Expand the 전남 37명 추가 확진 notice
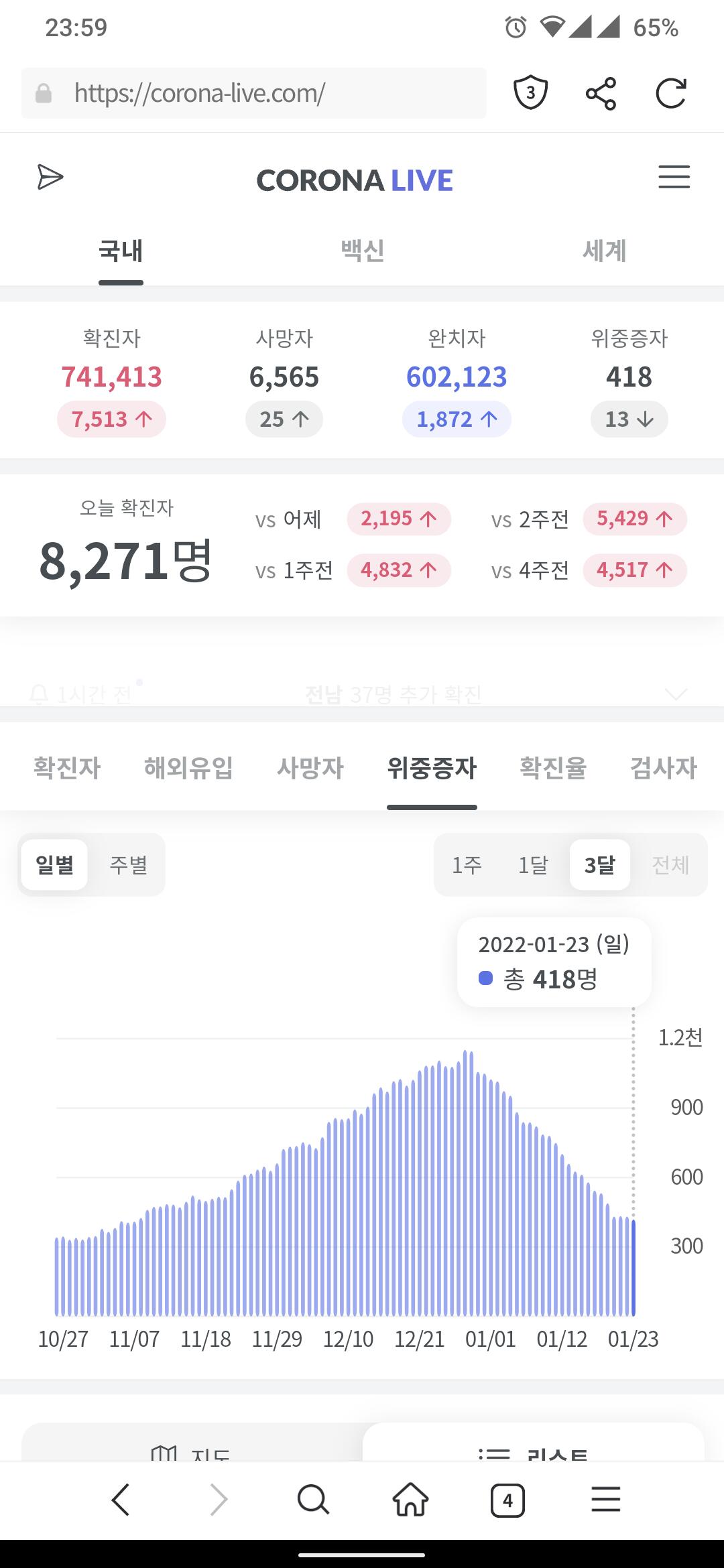The image size is (724, 1568). [676, 694]
